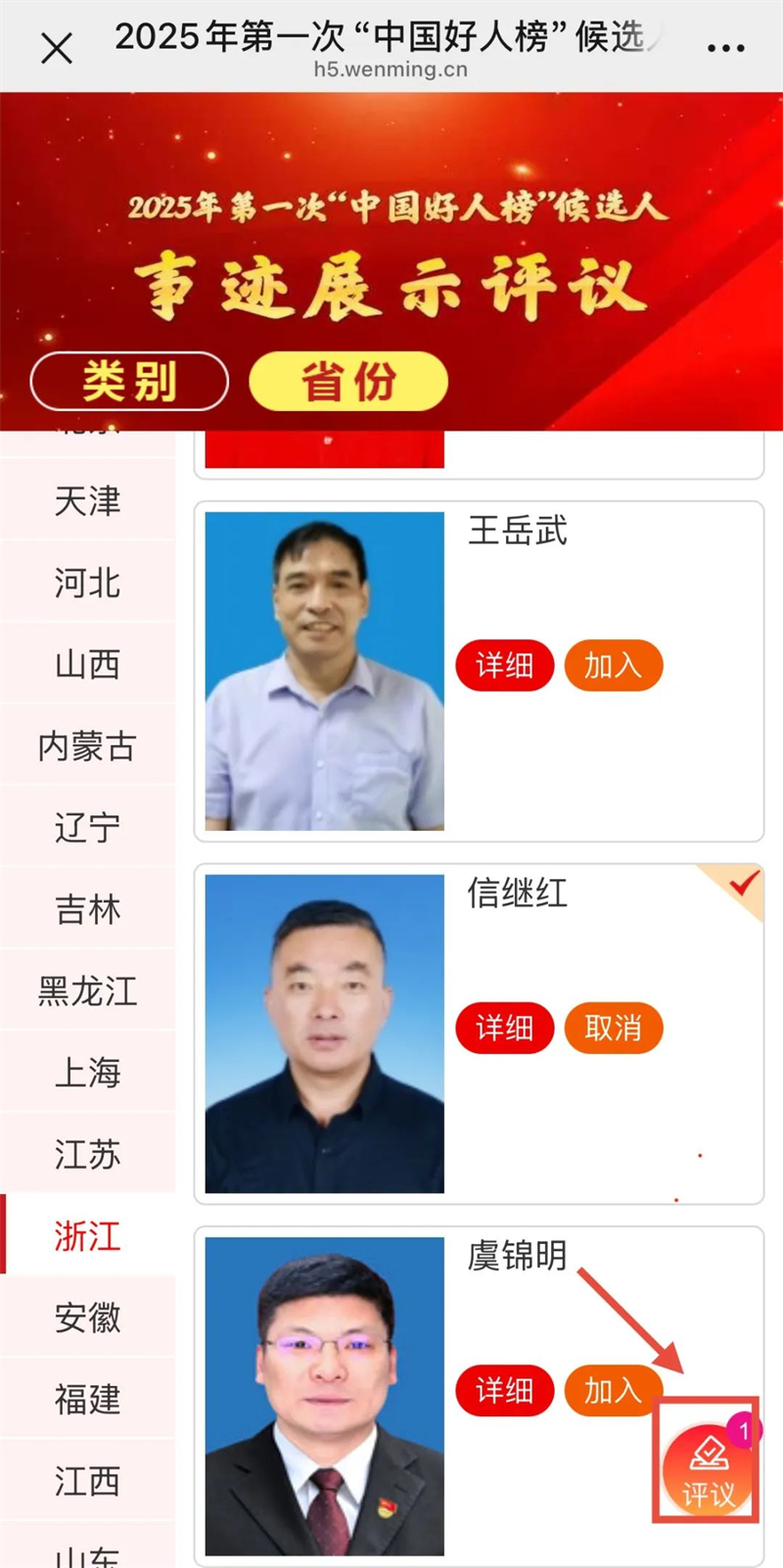Close the webpage with the X icon
Image resolution: width=783 pixels, height=1568 pixels.
[57, 47]
